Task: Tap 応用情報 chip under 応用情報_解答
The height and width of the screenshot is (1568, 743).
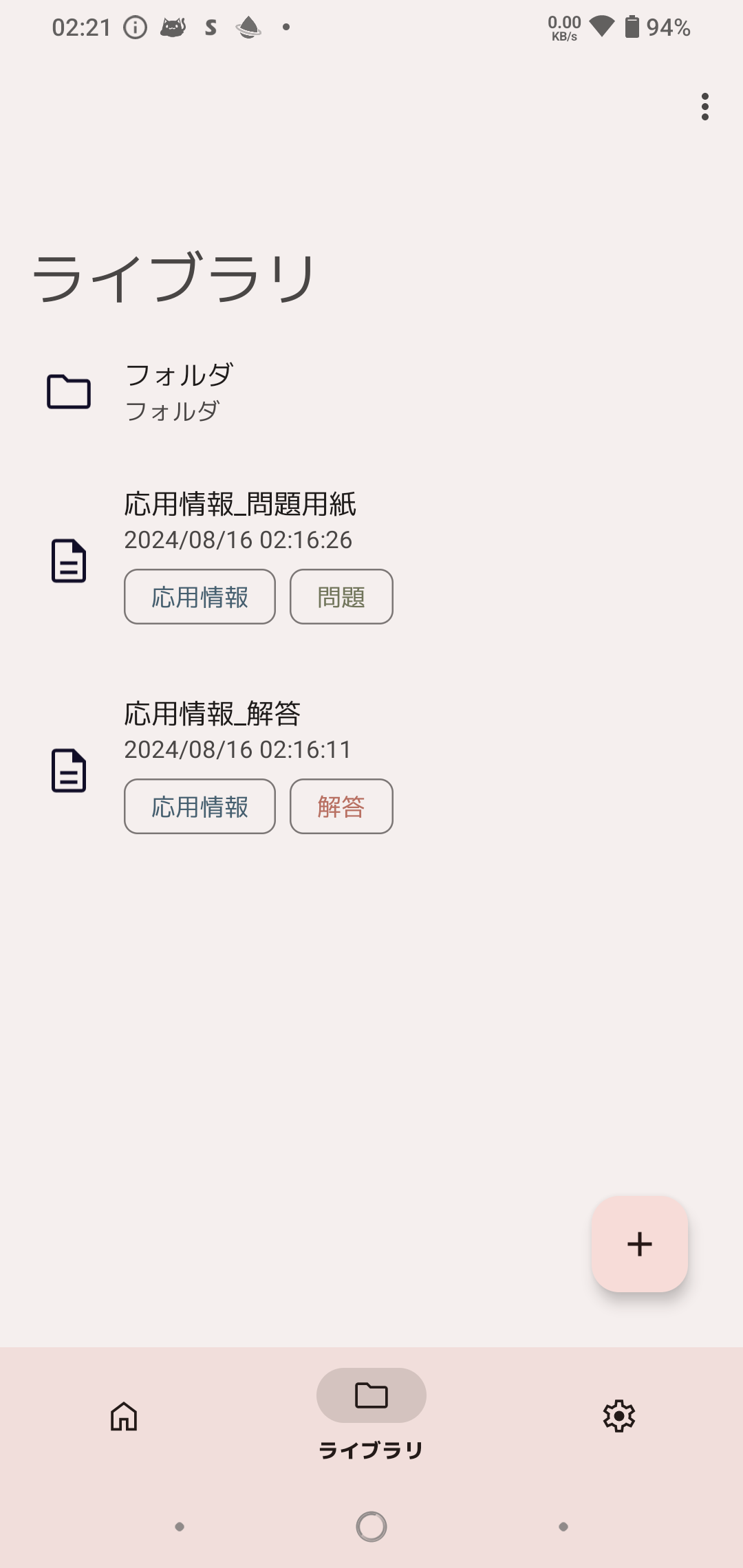Action: pyautogui.click(x=200, y=807)
